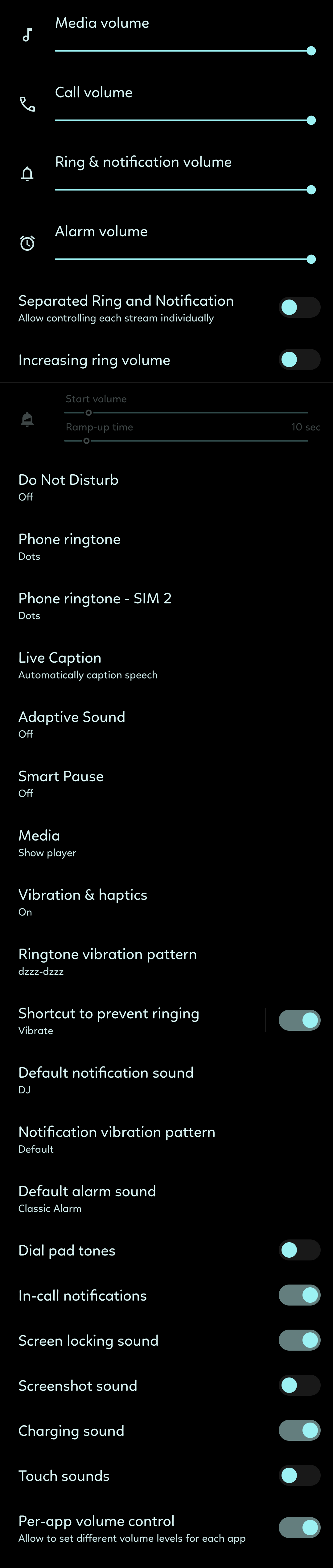The height and width of the screenshot is (1568, 333).
Task: Turn off Charging sound
Action: 299,1430
